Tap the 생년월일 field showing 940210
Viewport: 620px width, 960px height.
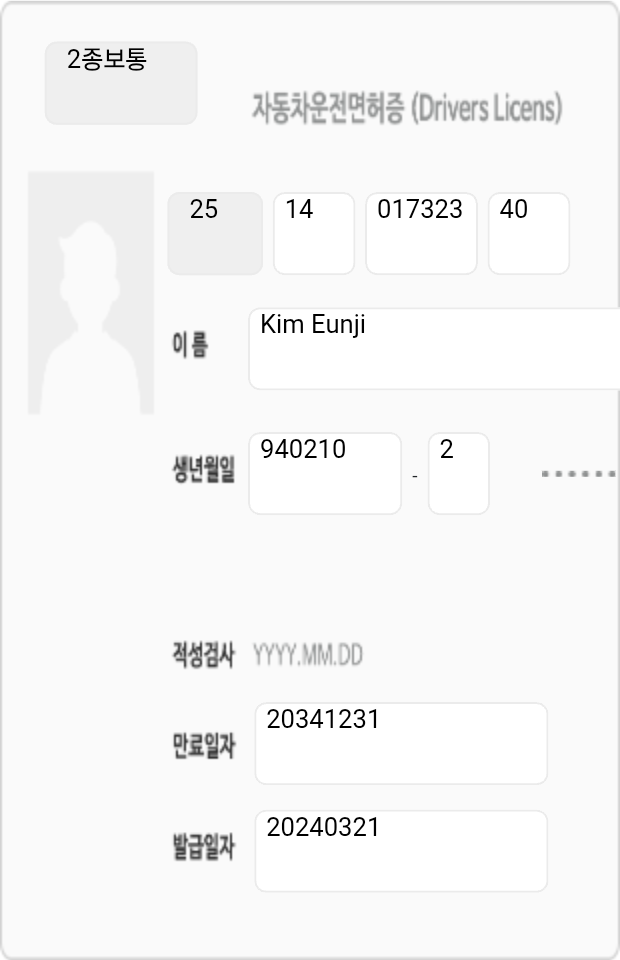point(325,473)
